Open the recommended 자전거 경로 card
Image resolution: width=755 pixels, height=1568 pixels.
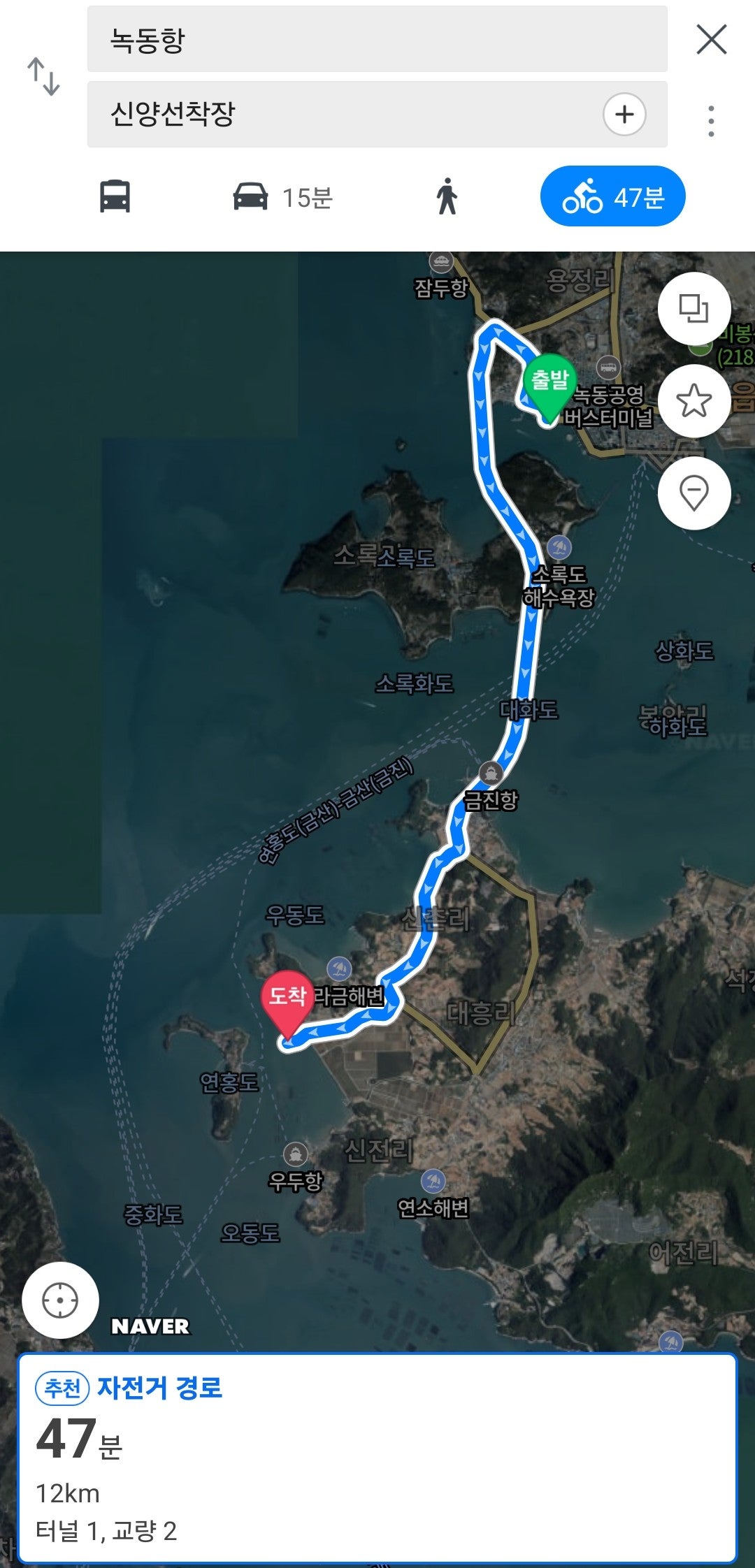coord(377,1458)
